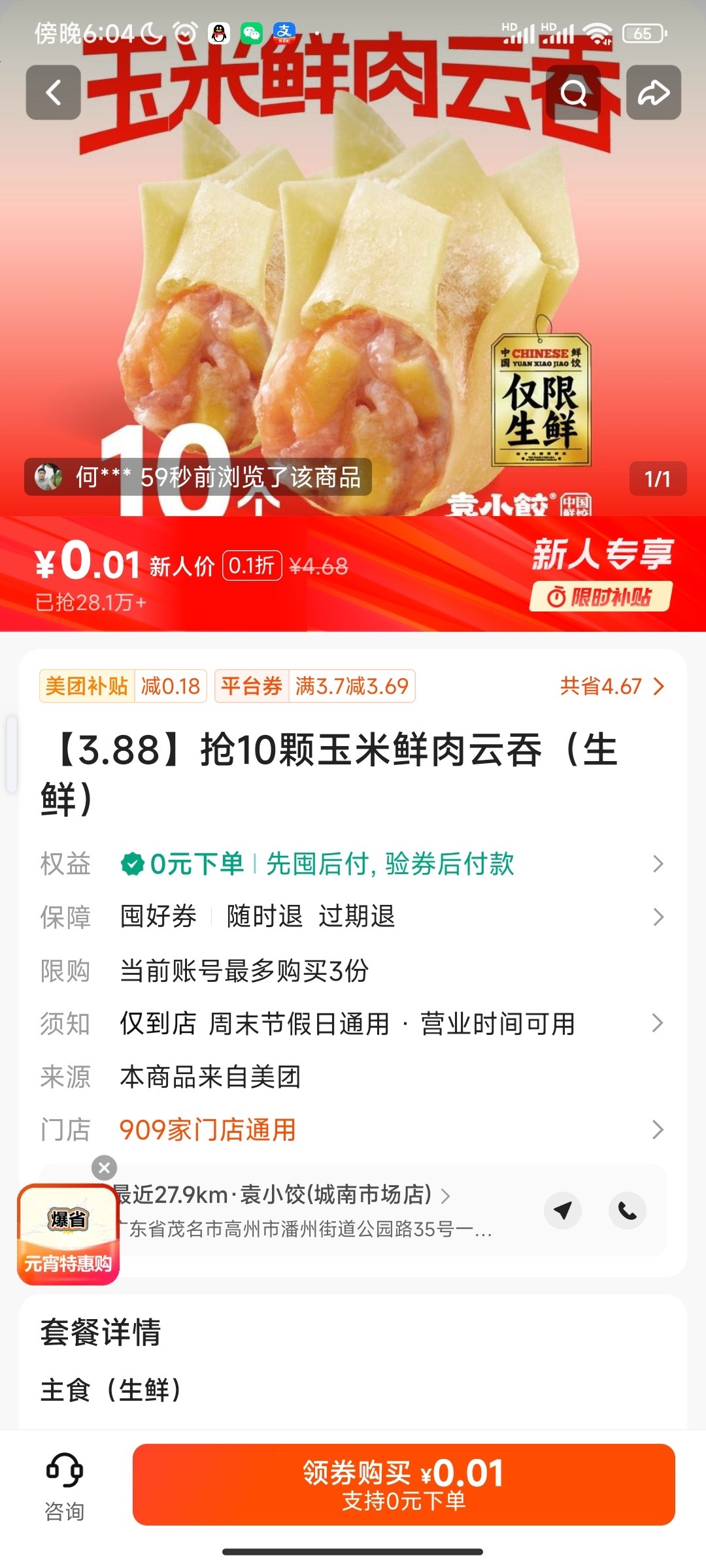The height and width of the screenshot is (1568, 706).
Task: Tap 领券购买 ¥0.01 to buy
Action: (x=403, y=1485)
